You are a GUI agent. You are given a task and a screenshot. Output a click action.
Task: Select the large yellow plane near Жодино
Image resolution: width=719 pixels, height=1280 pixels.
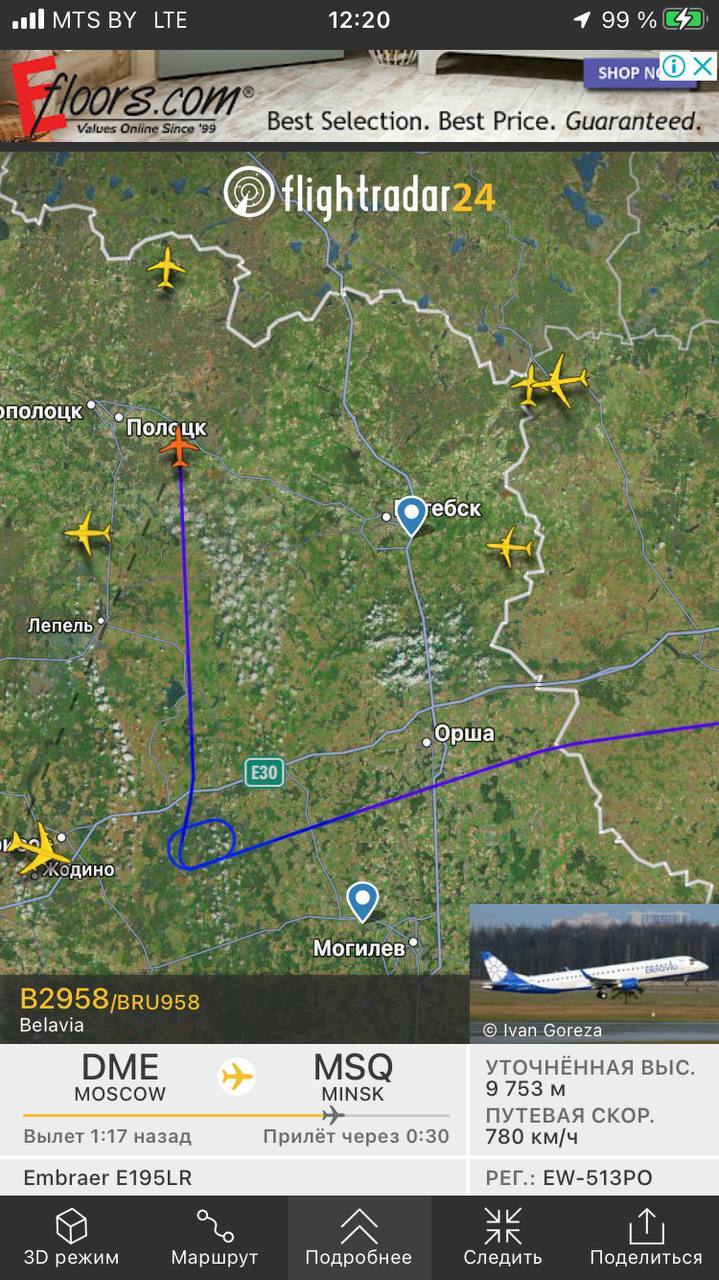tap(40, 849)
